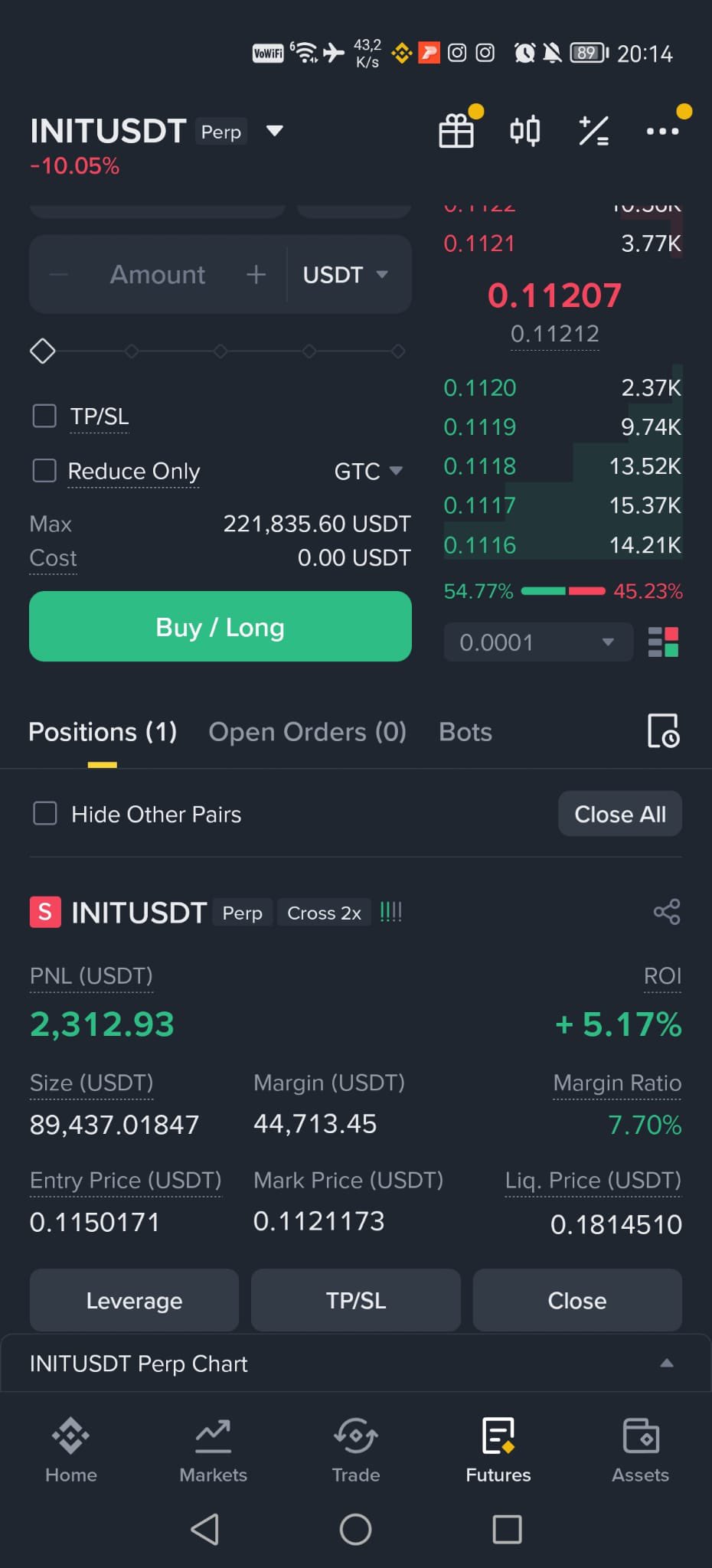Change the 0.0001 order book precision

tap(537, 642)
